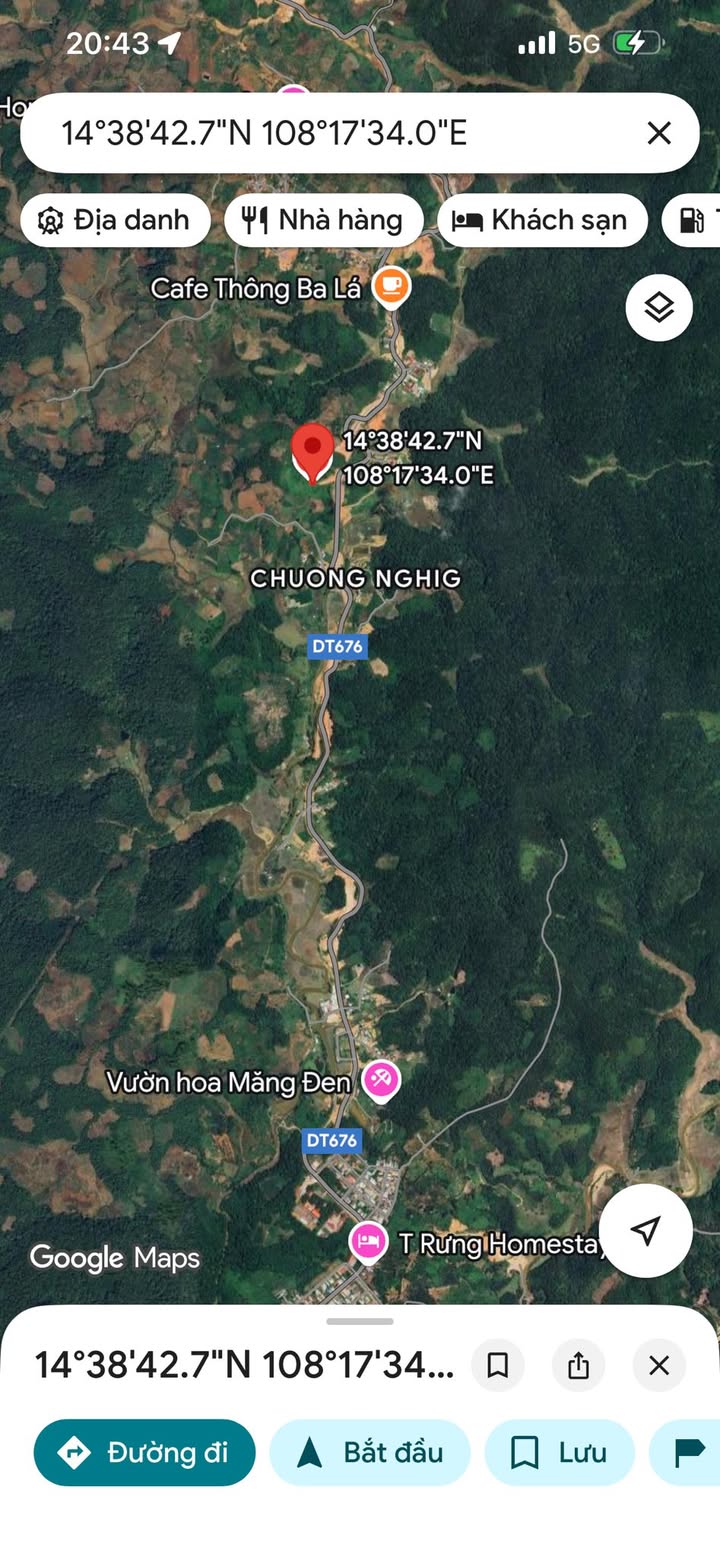Get directions with Đường đi
Image resolution: width=720 pixels, height=1557 pixels.
pos(145,1452)
